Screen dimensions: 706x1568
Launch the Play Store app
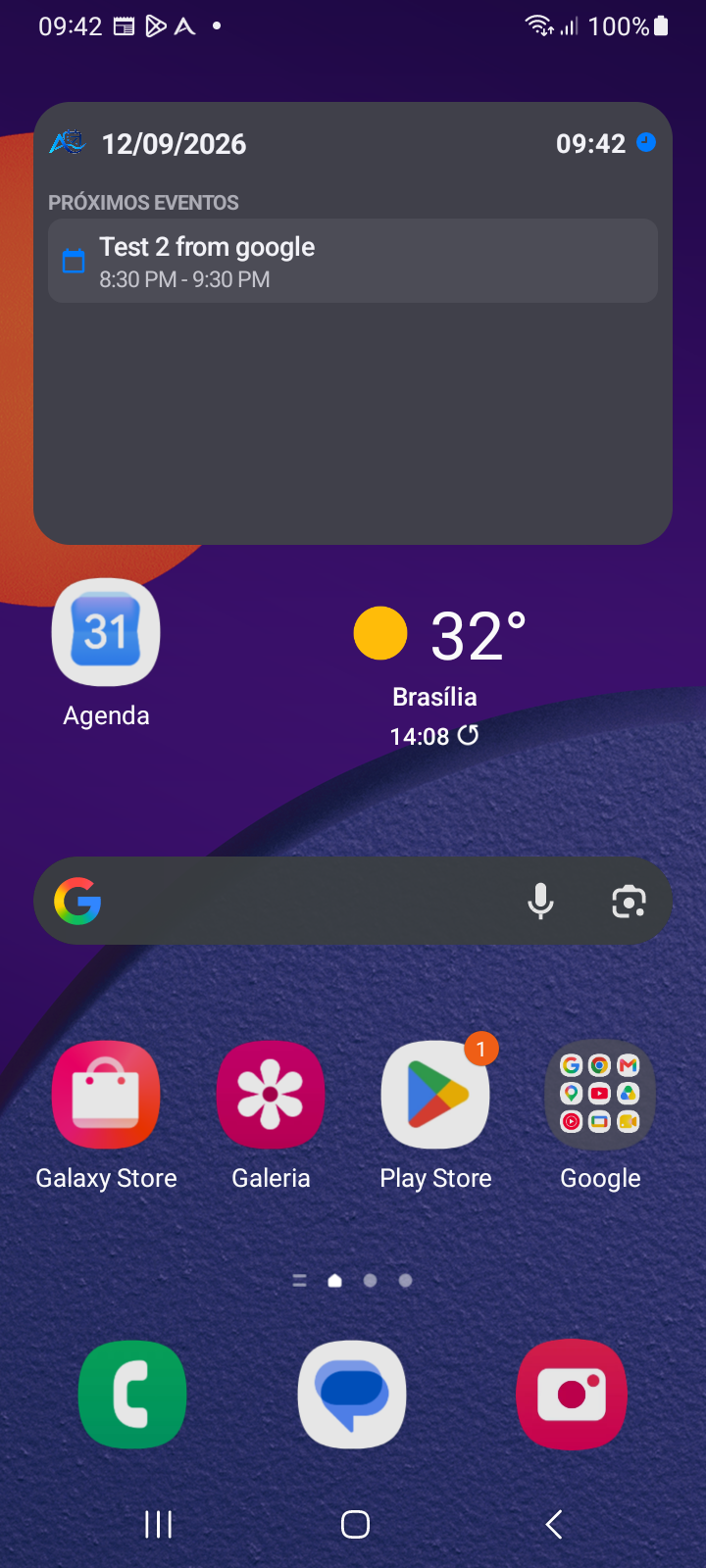click(435, 1095)
